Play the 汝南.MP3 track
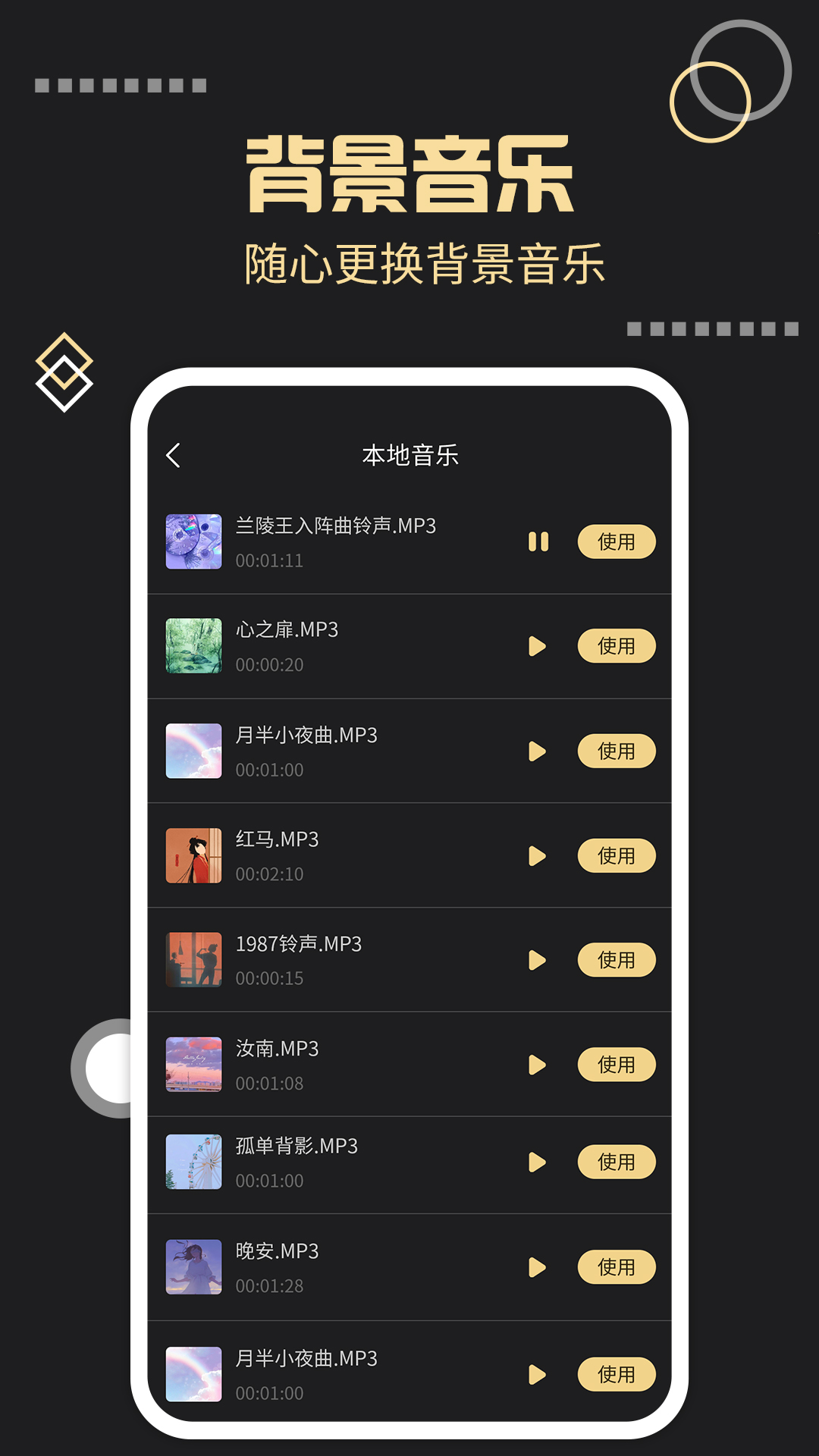 (x=538, y=1065)
